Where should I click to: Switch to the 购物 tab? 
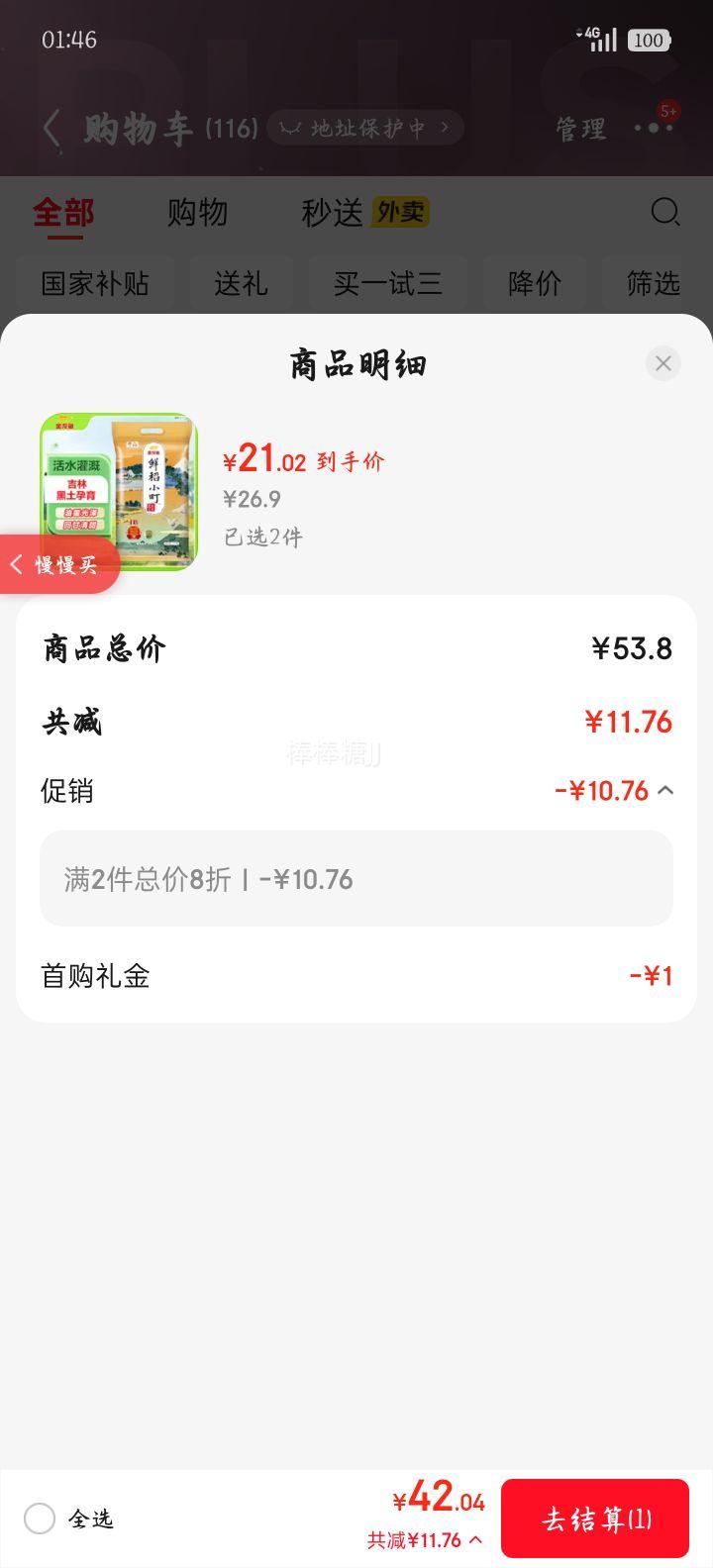pos(198,212)
